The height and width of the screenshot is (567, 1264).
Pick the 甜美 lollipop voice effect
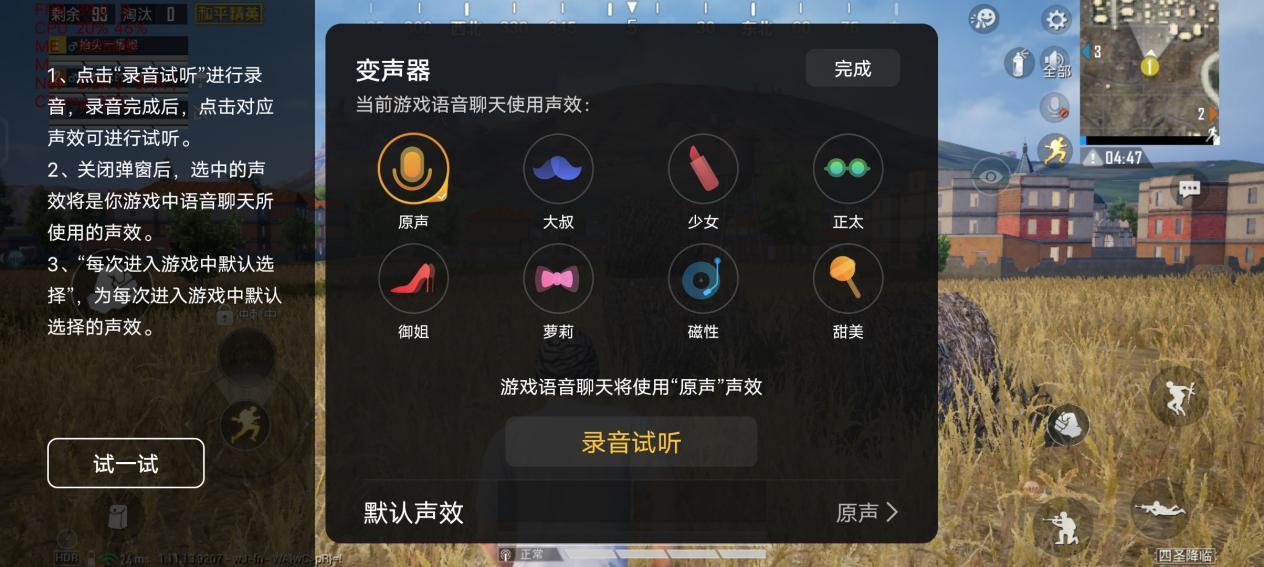(x=848, y=279)
